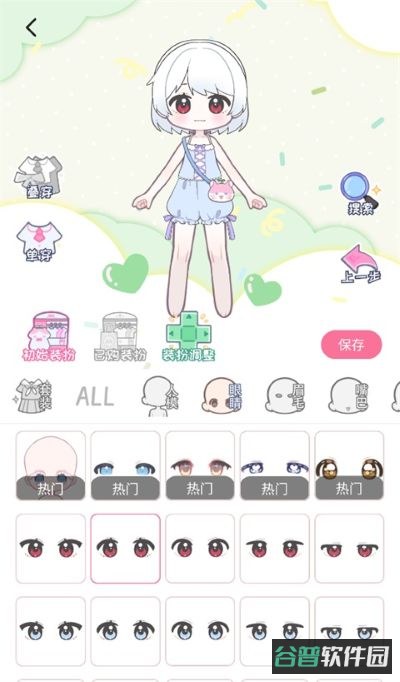Switch to the 人模 body model category

[160, 396]
